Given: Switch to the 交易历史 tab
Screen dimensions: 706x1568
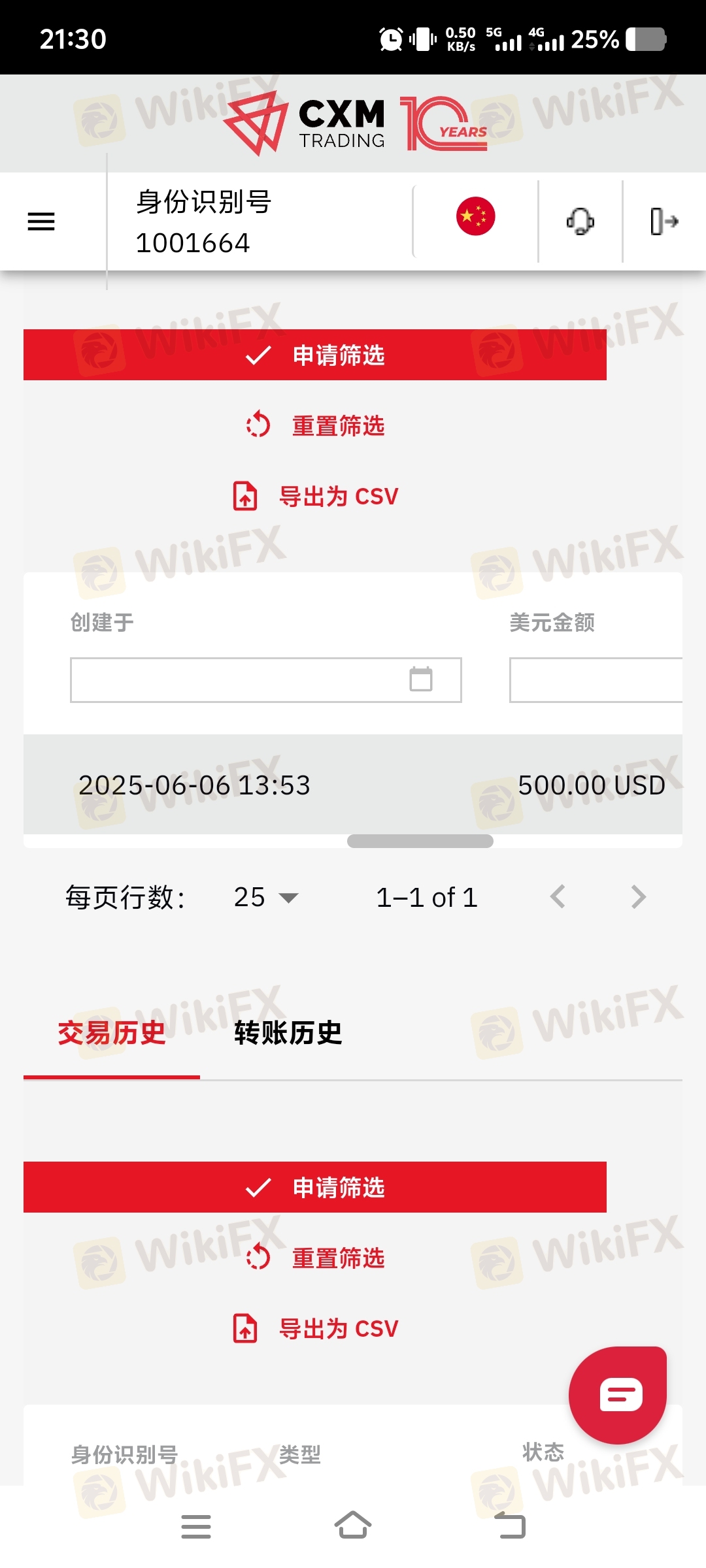Looking at the screenshot, I should tap(112, 1033).
